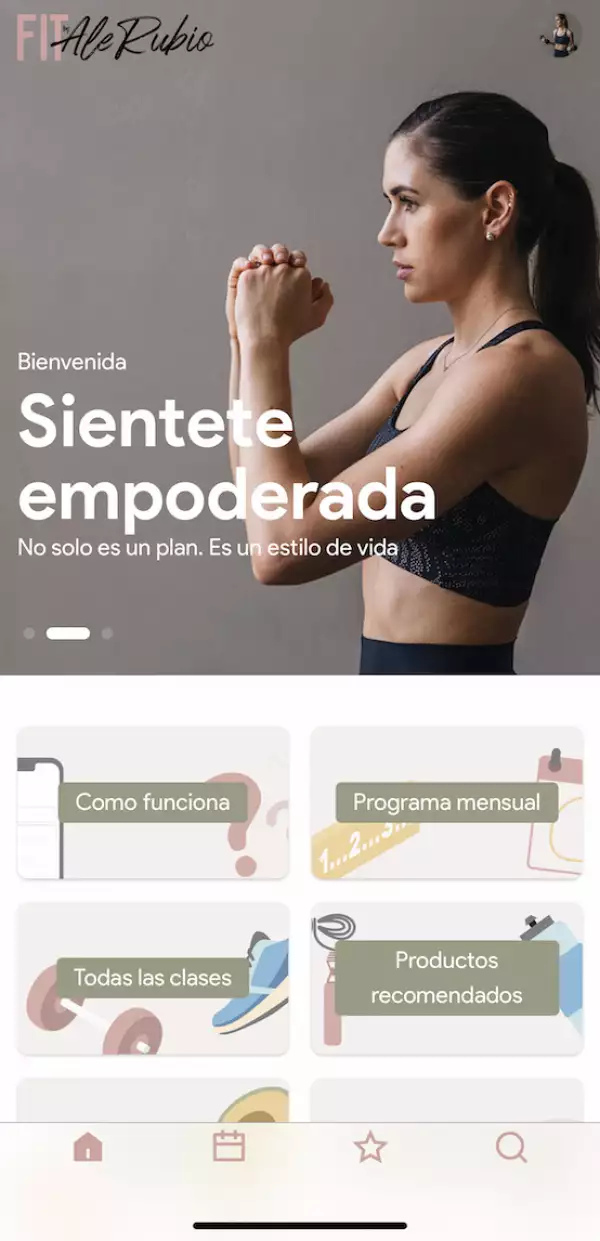Jump to the first banner slide dot

29,633
